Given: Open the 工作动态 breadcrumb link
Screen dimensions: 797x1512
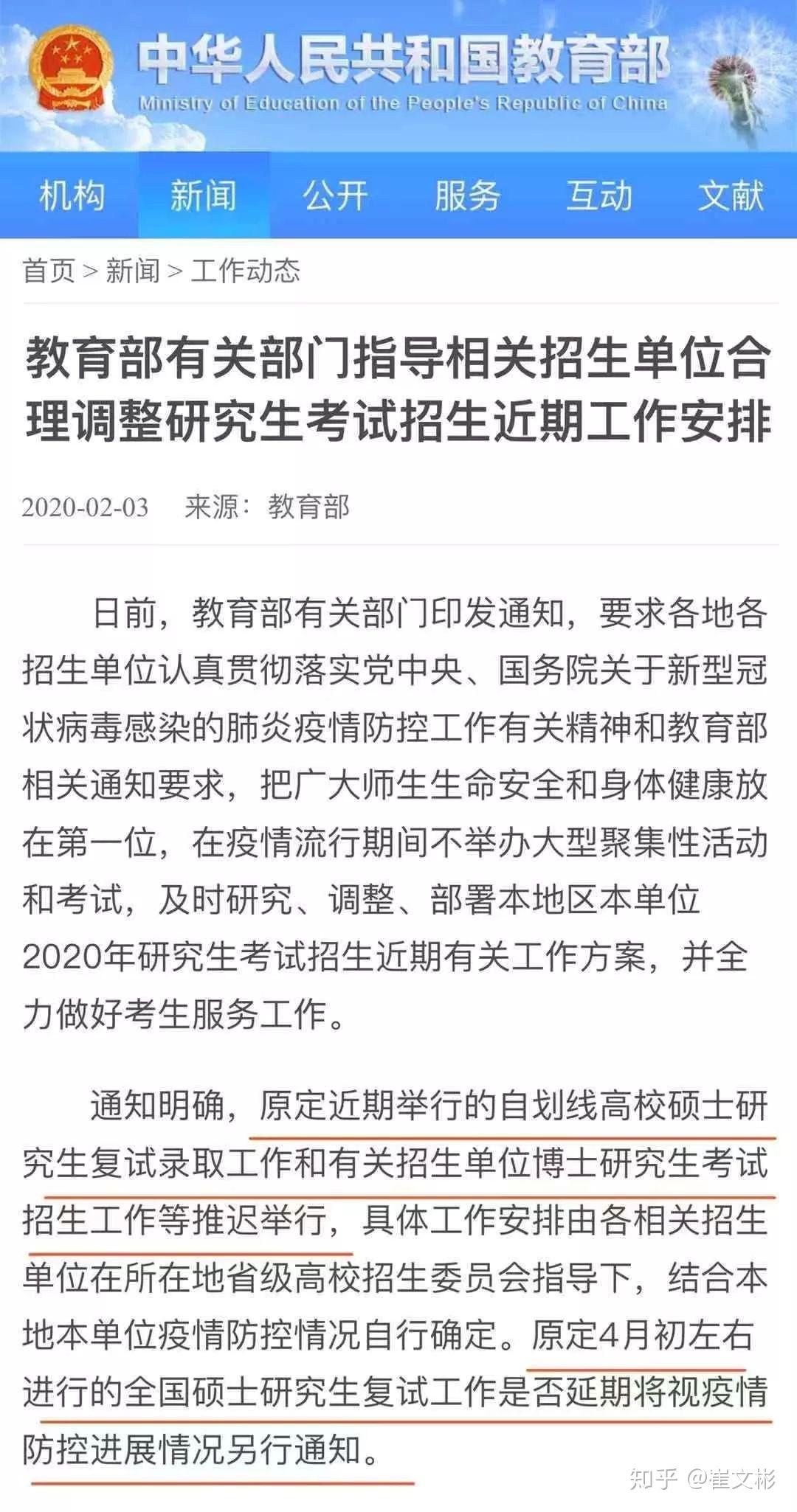Looking at the screenshot, I should point(245,271).
